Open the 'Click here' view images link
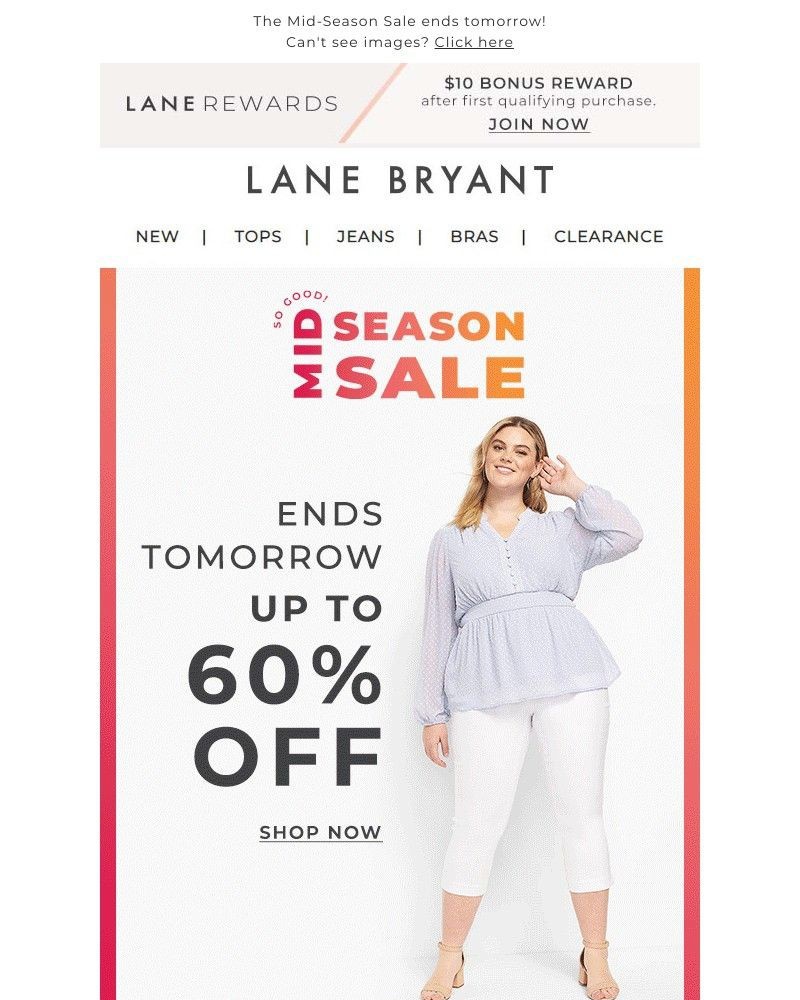The width and height of the screenshot is (800, 1000). pos(474,42)
